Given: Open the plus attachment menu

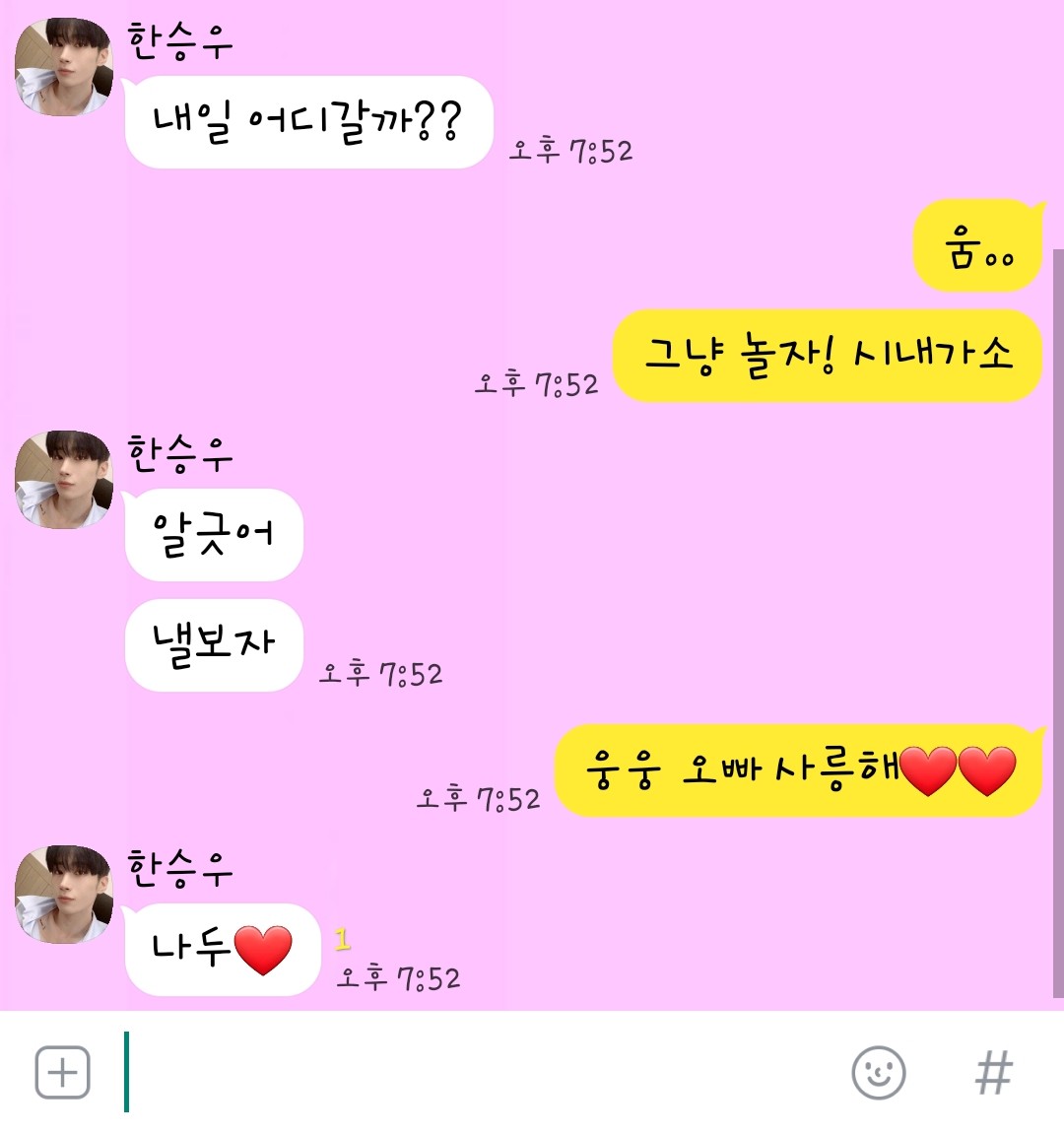Looking at the screenshot, I should 62,1072.
